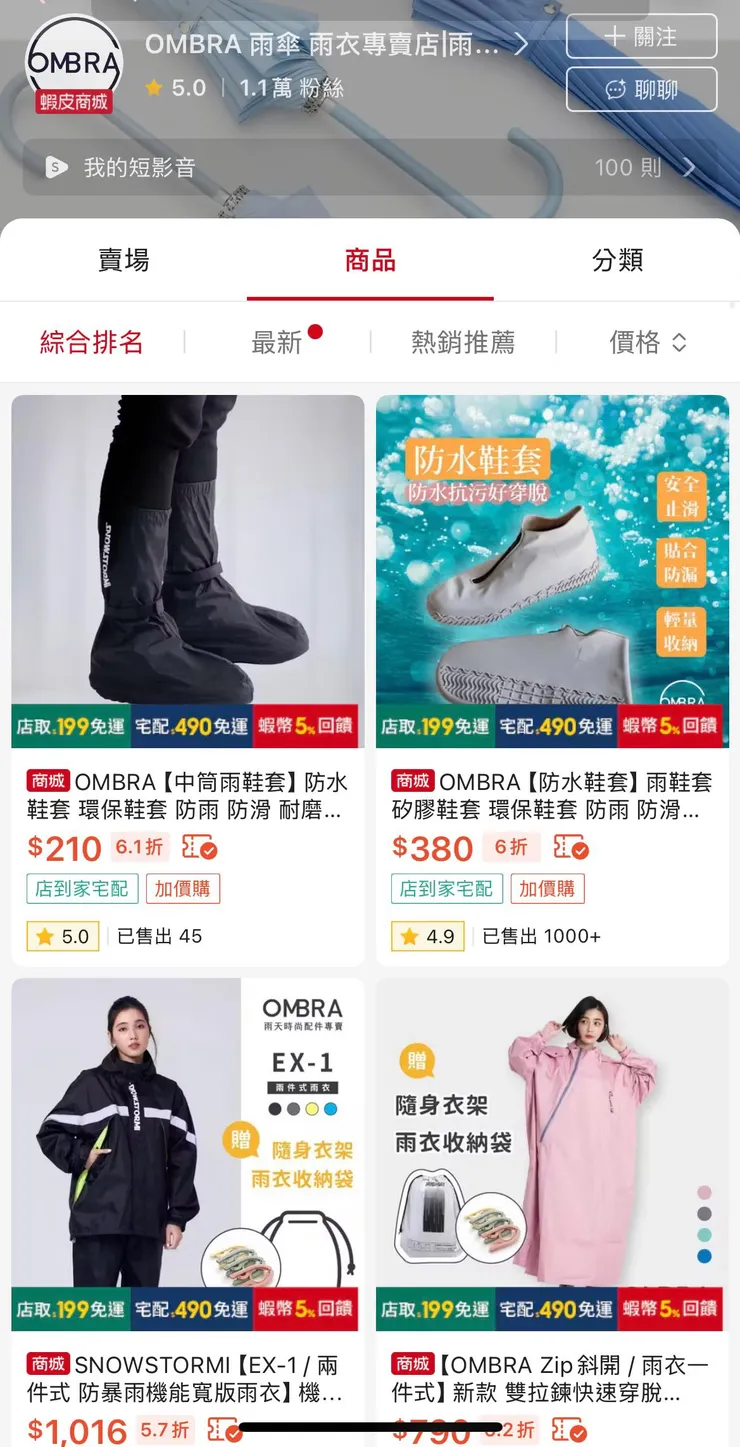Tap the voucher icon beside the $380 price

[x=569, y=849]
